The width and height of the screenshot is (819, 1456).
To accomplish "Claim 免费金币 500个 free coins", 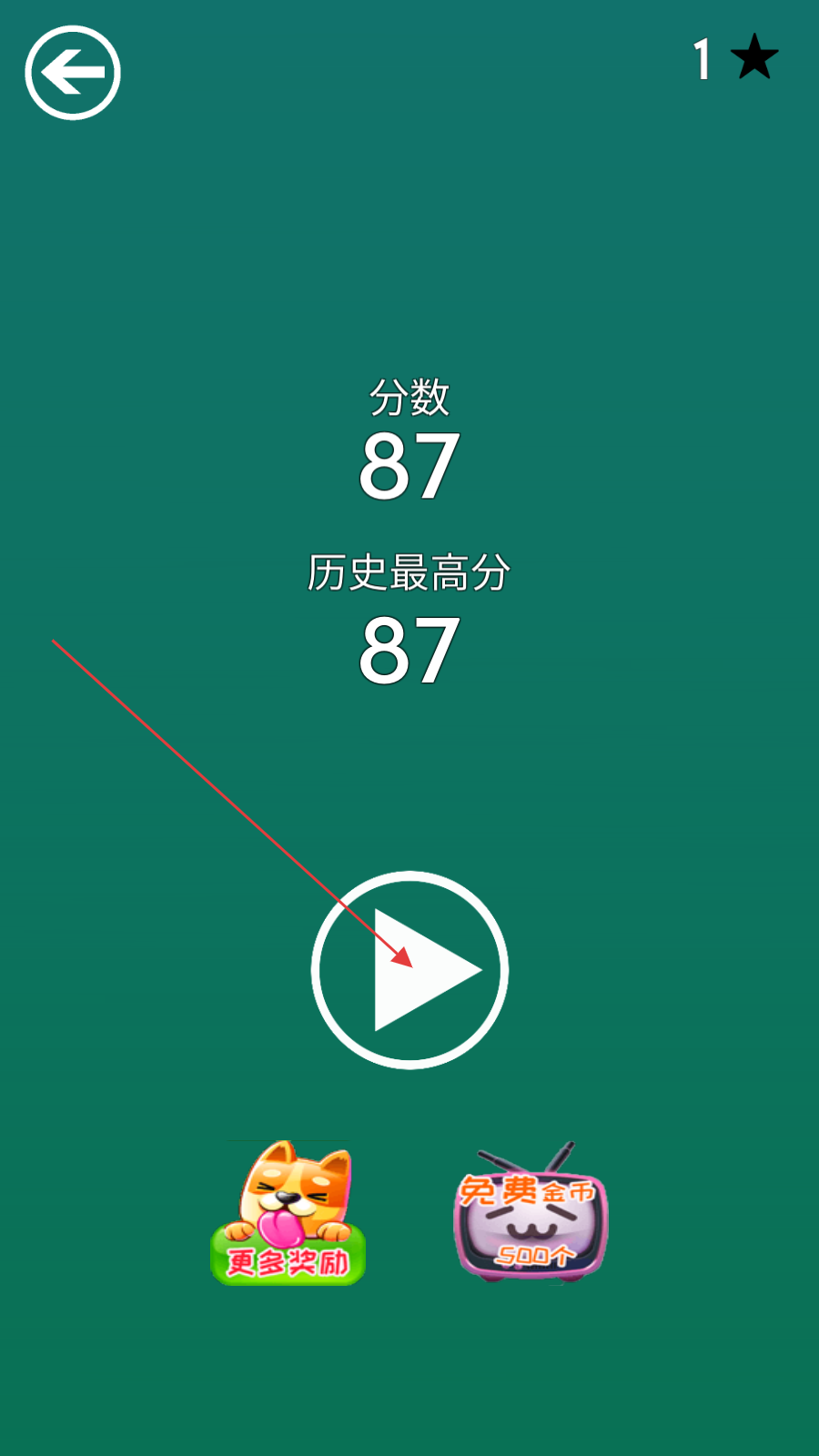I will (531, 1212).
